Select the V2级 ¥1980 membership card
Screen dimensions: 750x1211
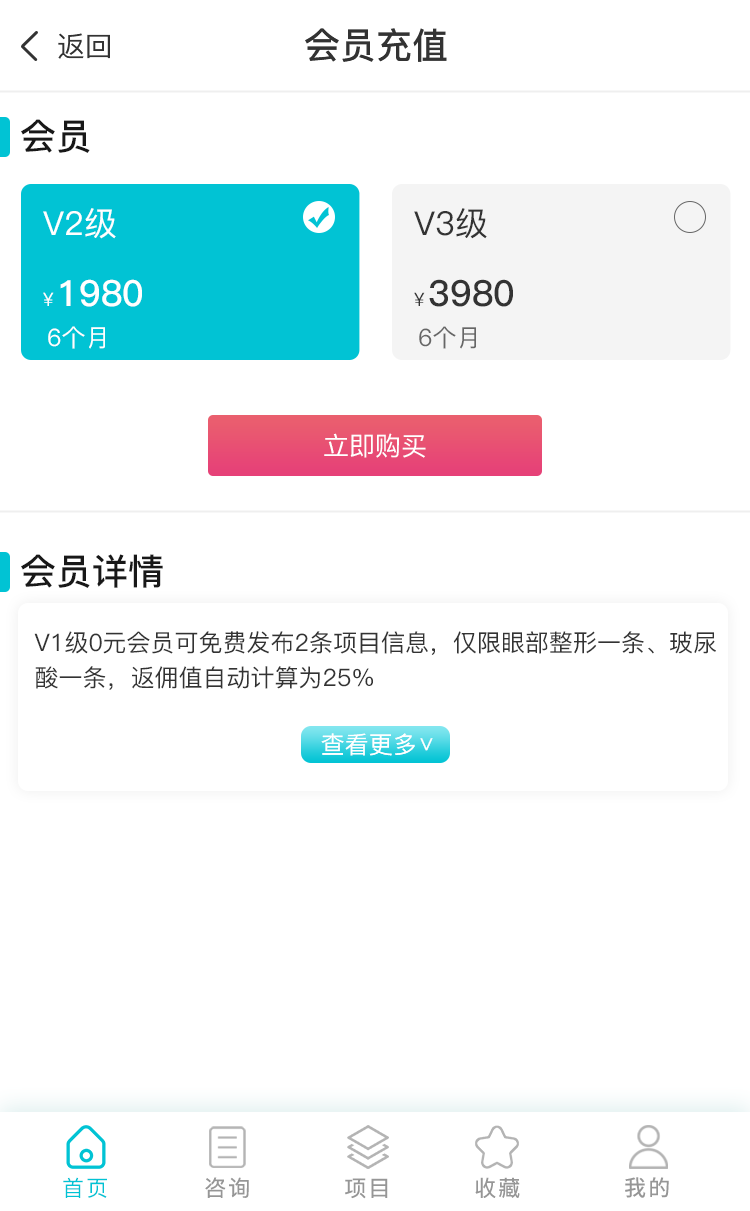pos(190,272)
